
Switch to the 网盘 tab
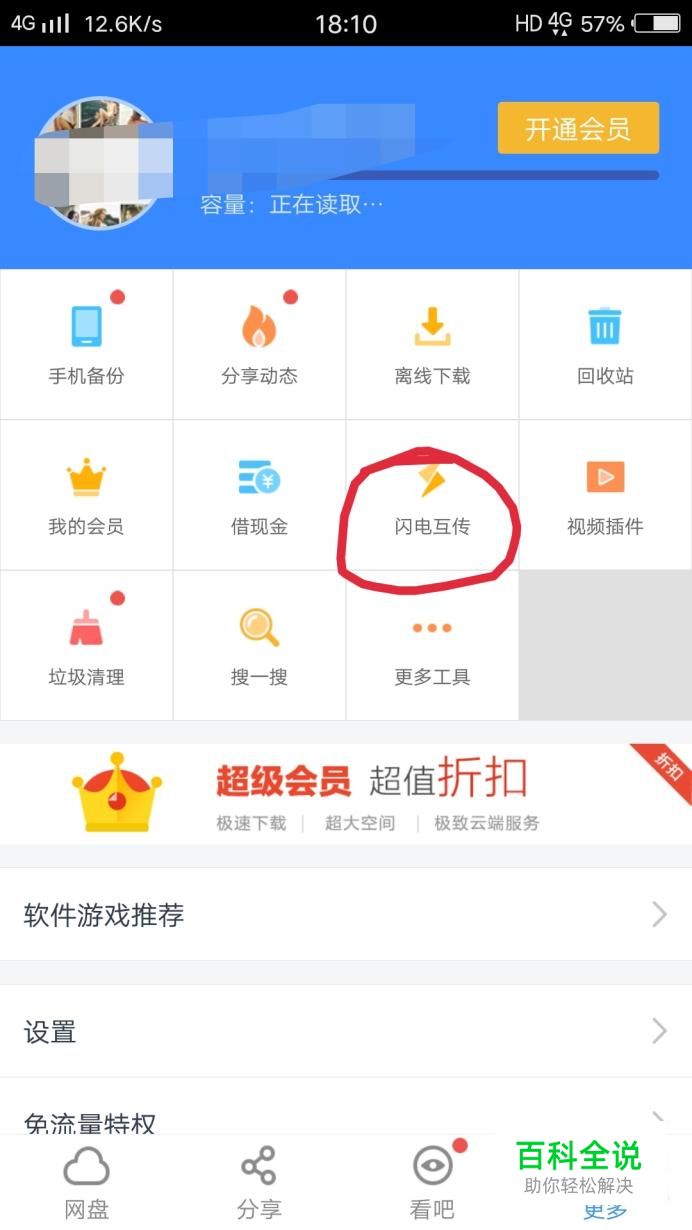tap(86, 1183)
